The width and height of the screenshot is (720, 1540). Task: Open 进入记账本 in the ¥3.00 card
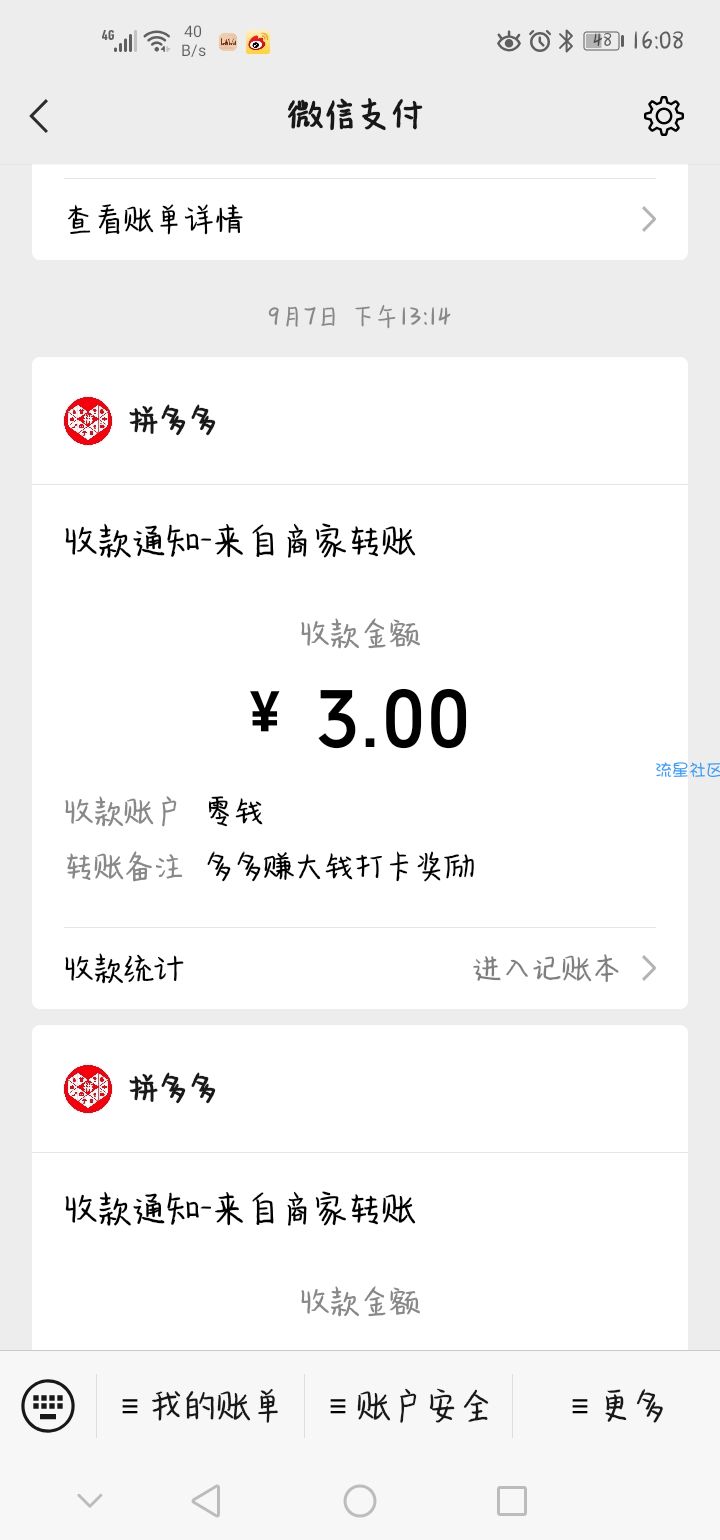coord(565,968)
